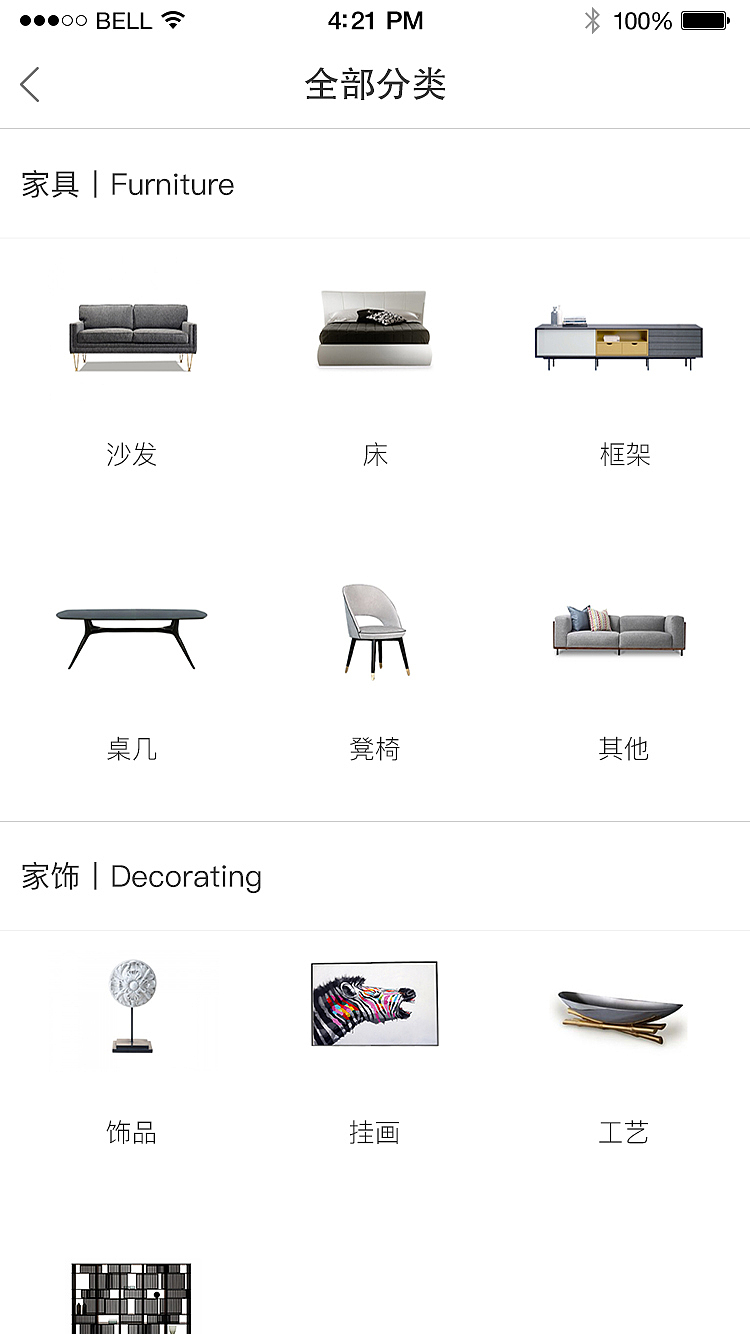
Task: Select the 沙发 text label
Action: (x=133, y=455)
